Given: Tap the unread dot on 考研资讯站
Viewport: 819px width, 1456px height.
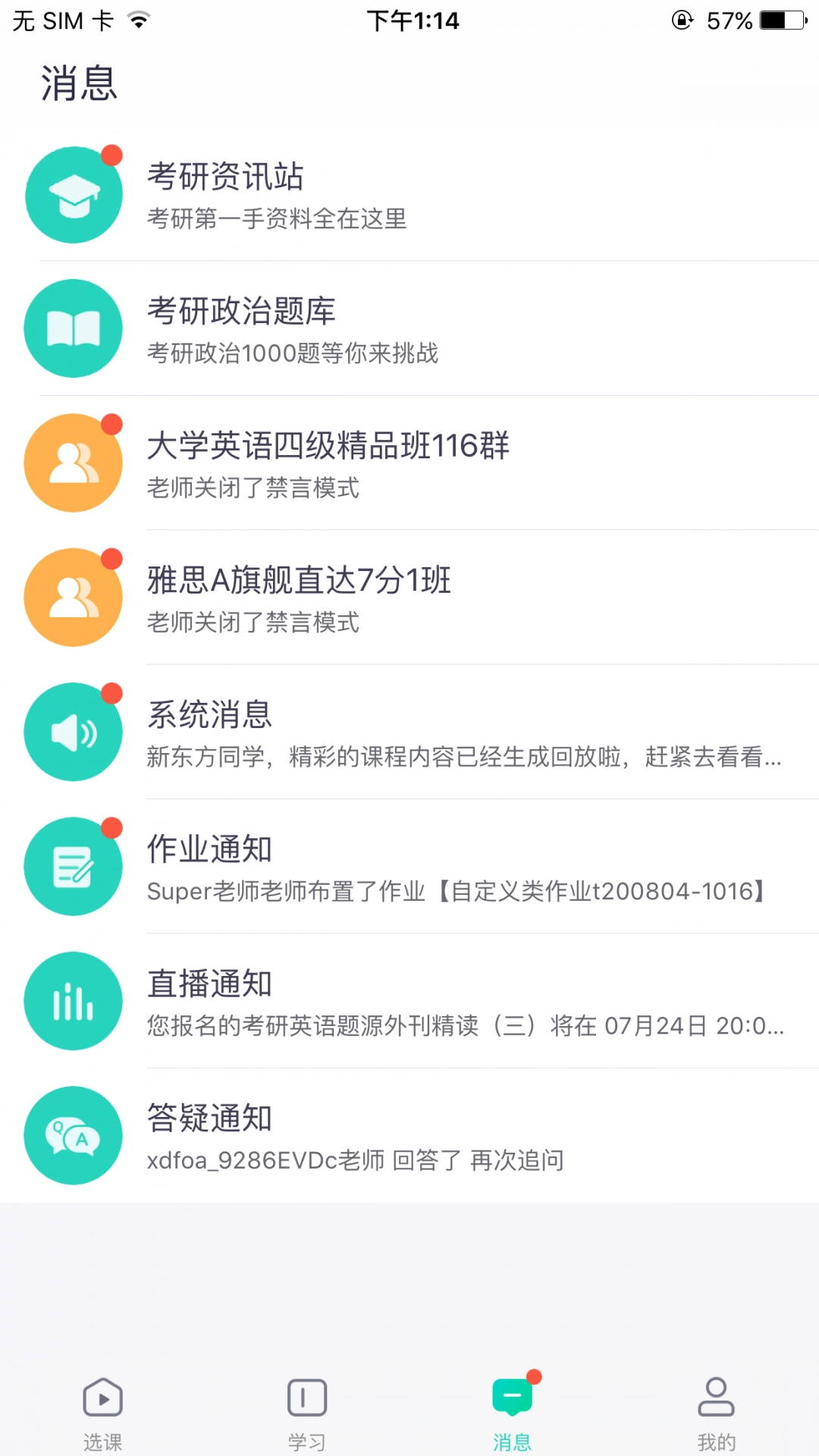Looking at the screenshot, I should [x=112, y=155].
